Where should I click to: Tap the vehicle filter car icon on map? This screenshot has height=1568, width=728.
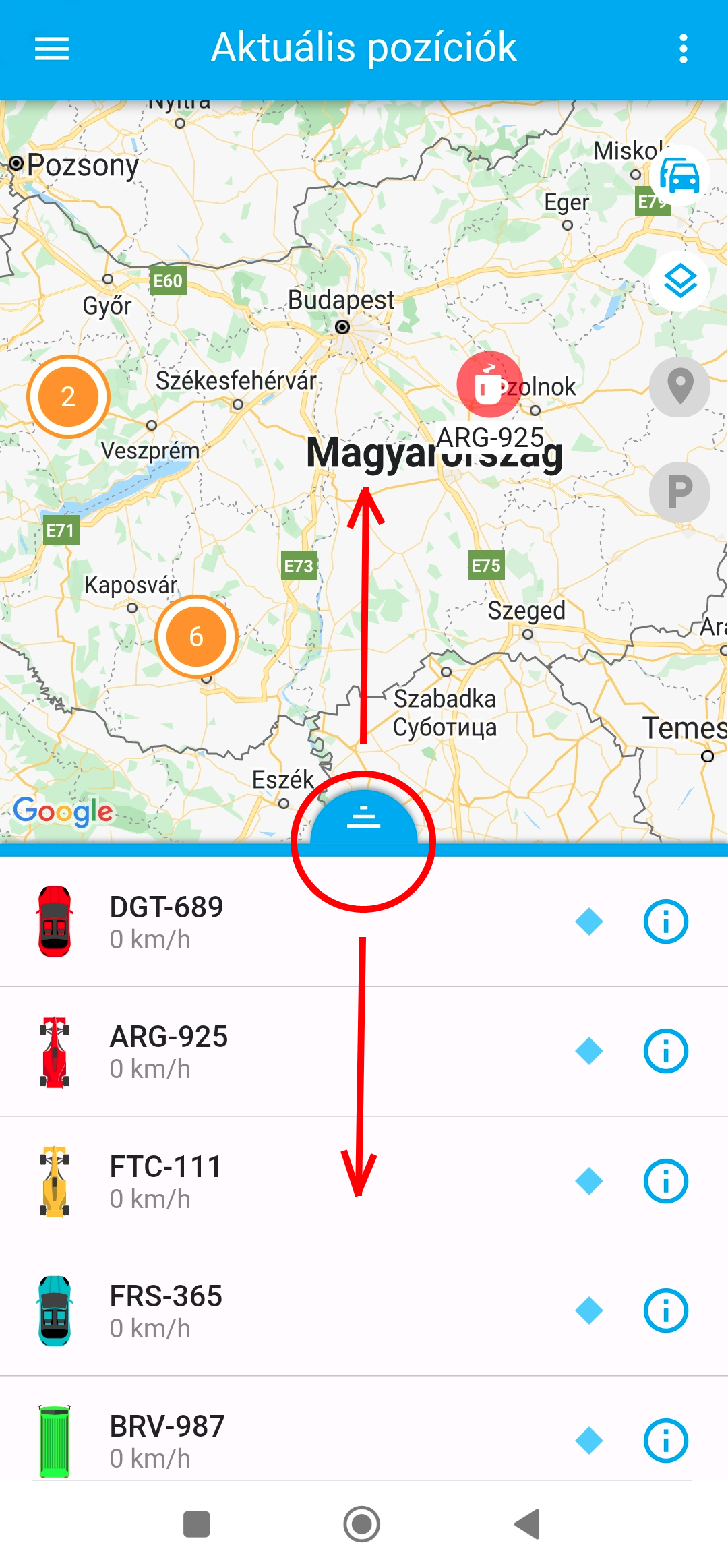point(679,176)
